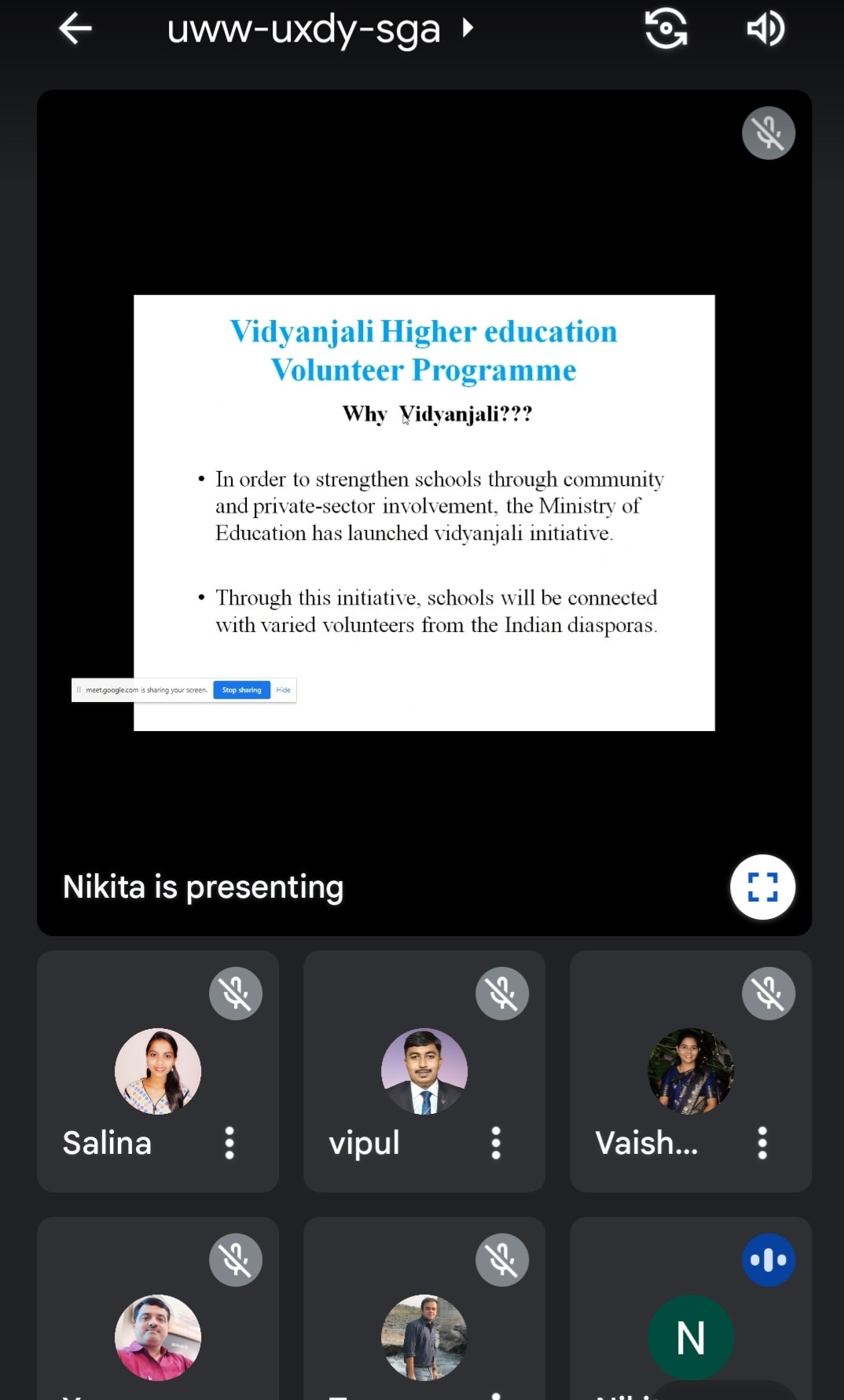Image resolution: width=844 pixels, height=1400 pixels.
Task: Select Salina's participant tile
Action: pos(157,1071)
